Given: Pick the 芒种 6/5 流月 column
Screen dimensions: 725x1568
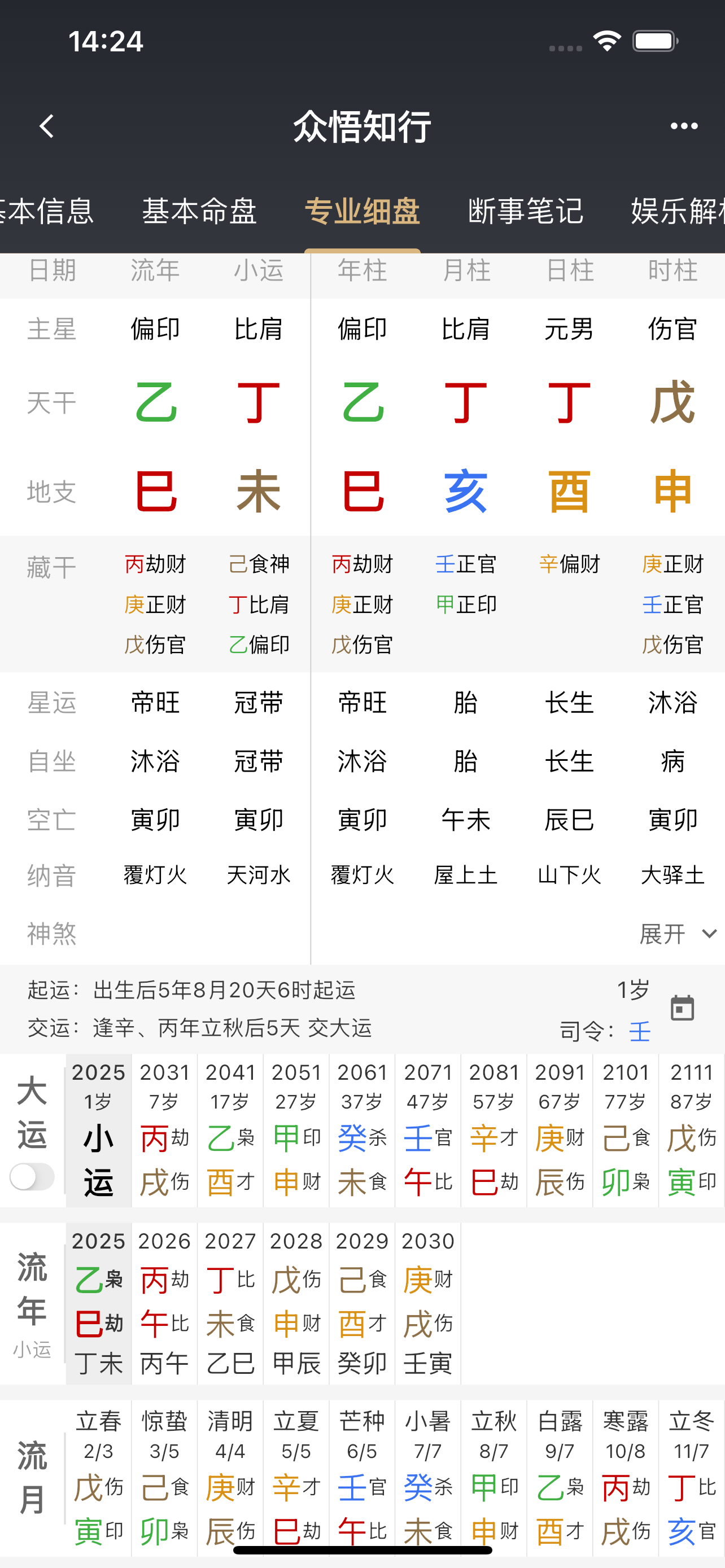Looking at the screenshot, I should tap(362, 1476).
